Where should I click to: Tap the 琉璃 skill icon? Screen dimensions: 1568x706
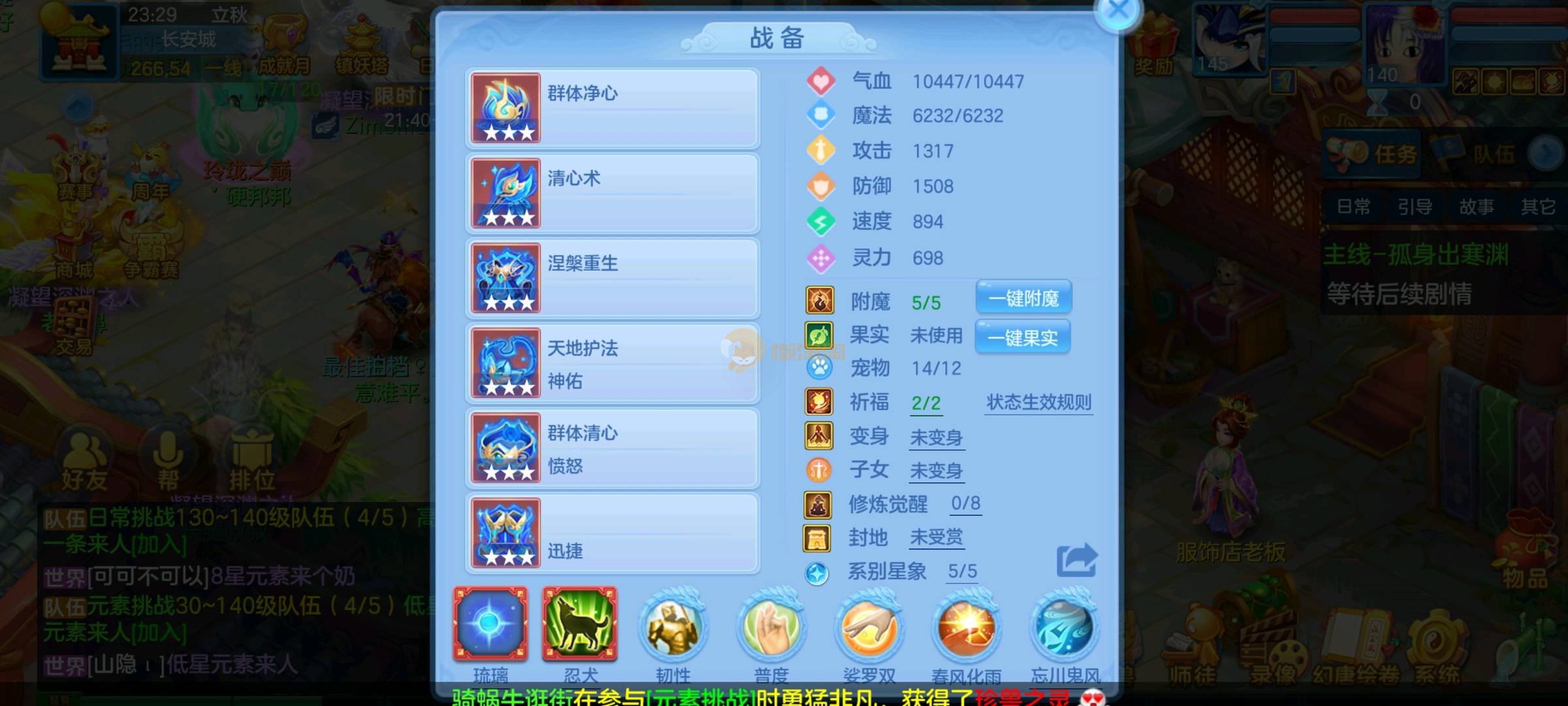pos(491,624)
